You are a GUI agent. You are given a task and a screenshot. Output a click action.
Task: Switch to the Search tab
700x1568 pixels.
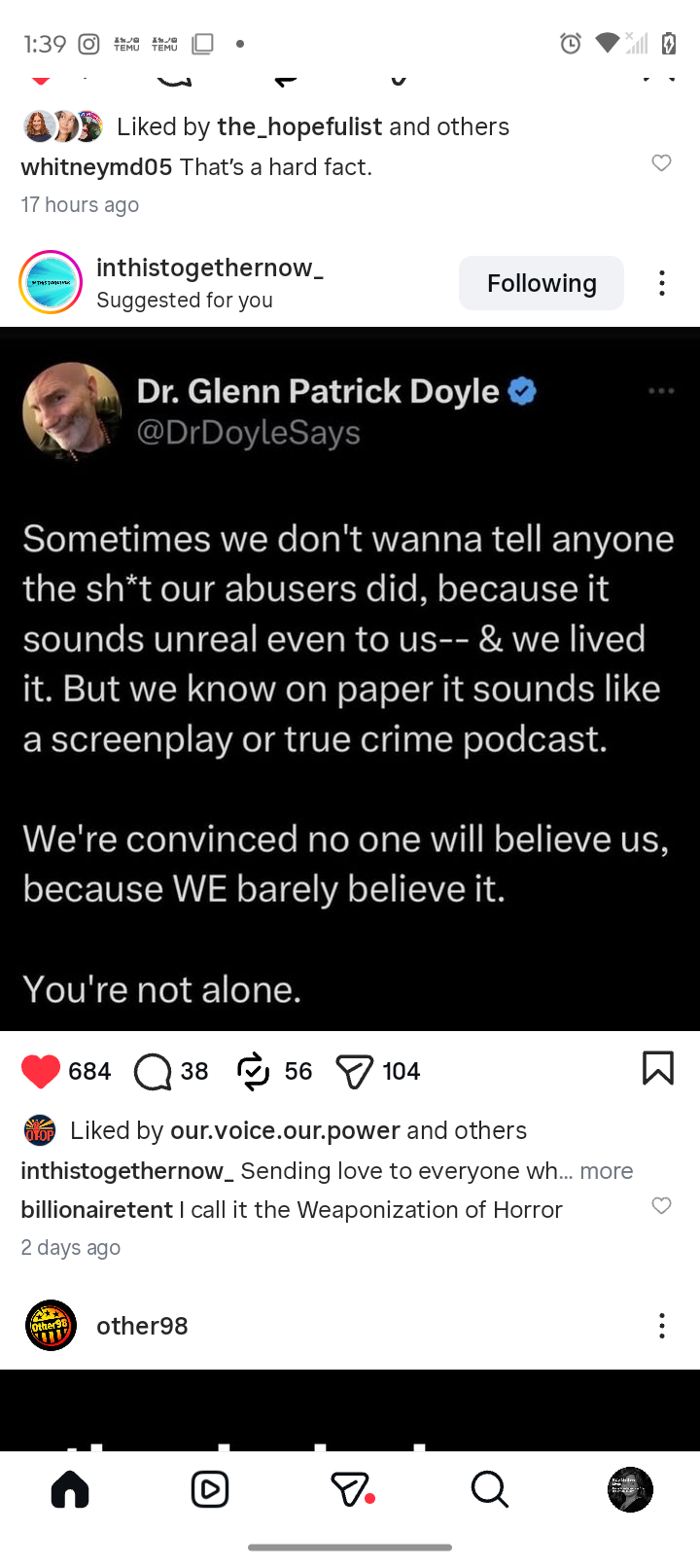click(489, 1489)
